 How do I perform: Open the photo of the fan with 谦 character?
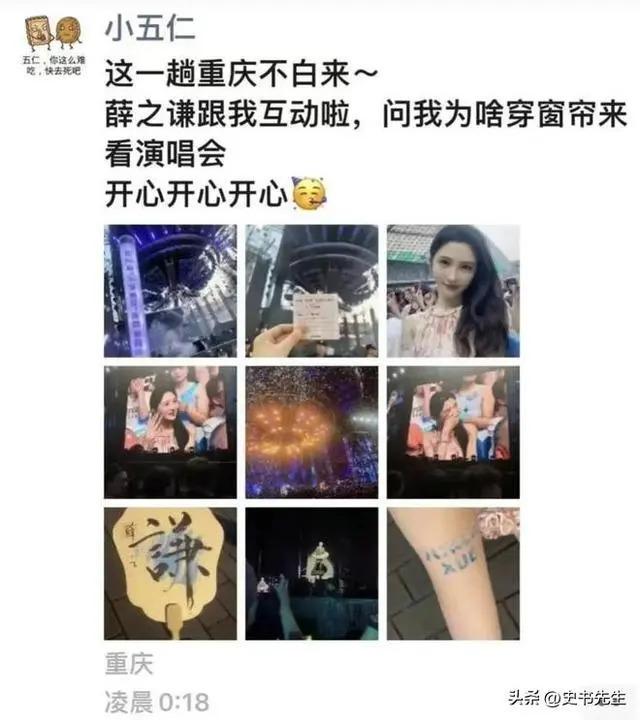coord(170,573)
